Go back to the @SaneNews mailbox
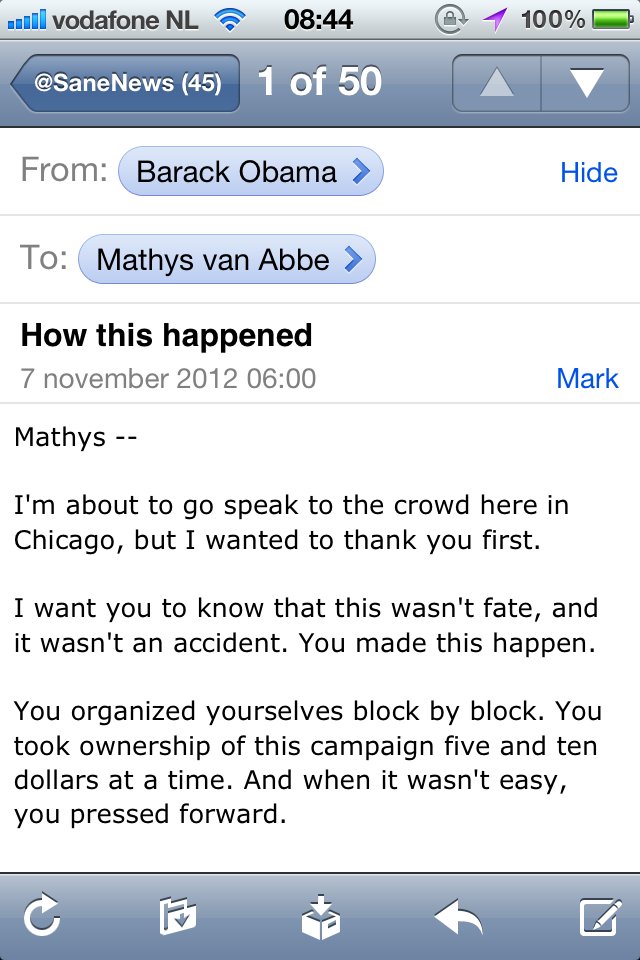The image size is (640, 960). [126, 83]
